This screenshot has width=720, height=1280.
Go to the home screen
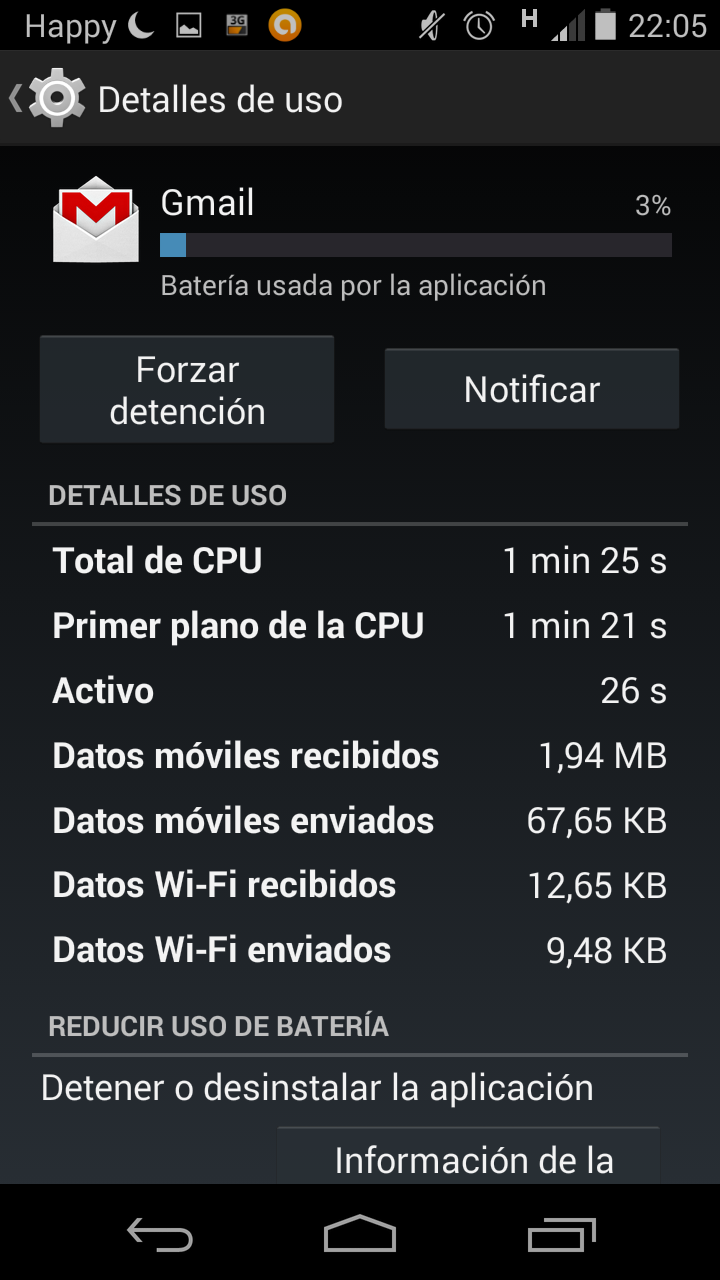click(x=360, y=1234)
